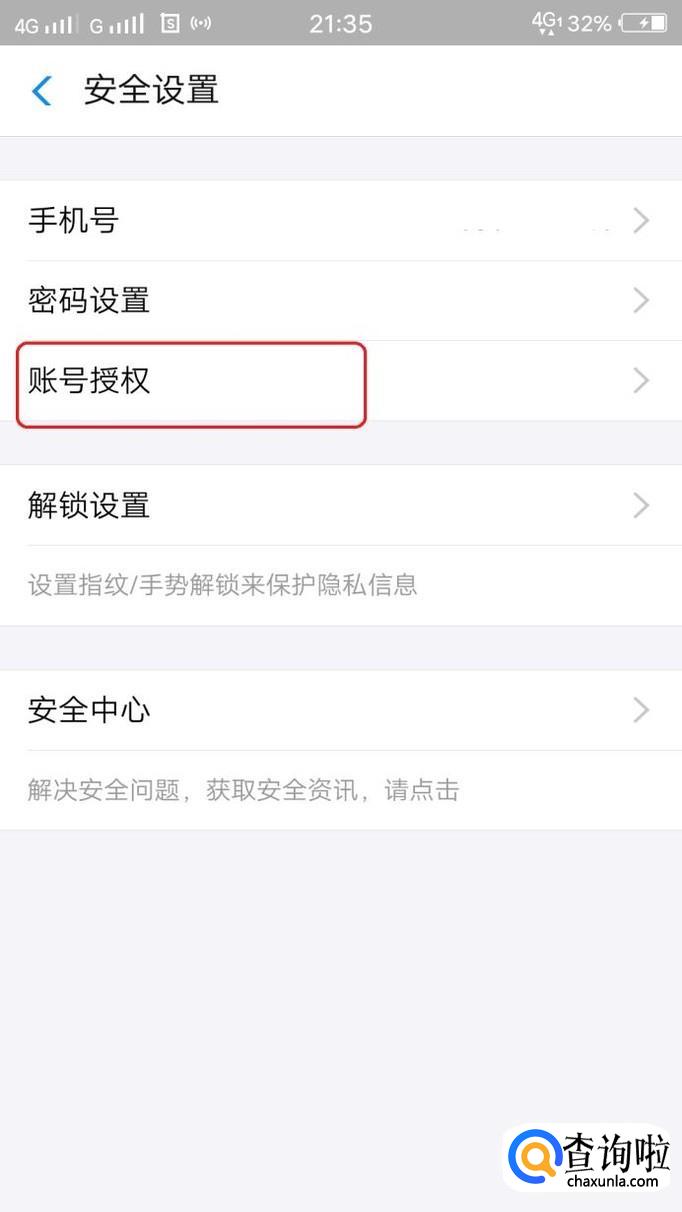The width and height of the screenshot is (682, 1212).
Task: Open the 手机号 row
Action: click(341, 221)
